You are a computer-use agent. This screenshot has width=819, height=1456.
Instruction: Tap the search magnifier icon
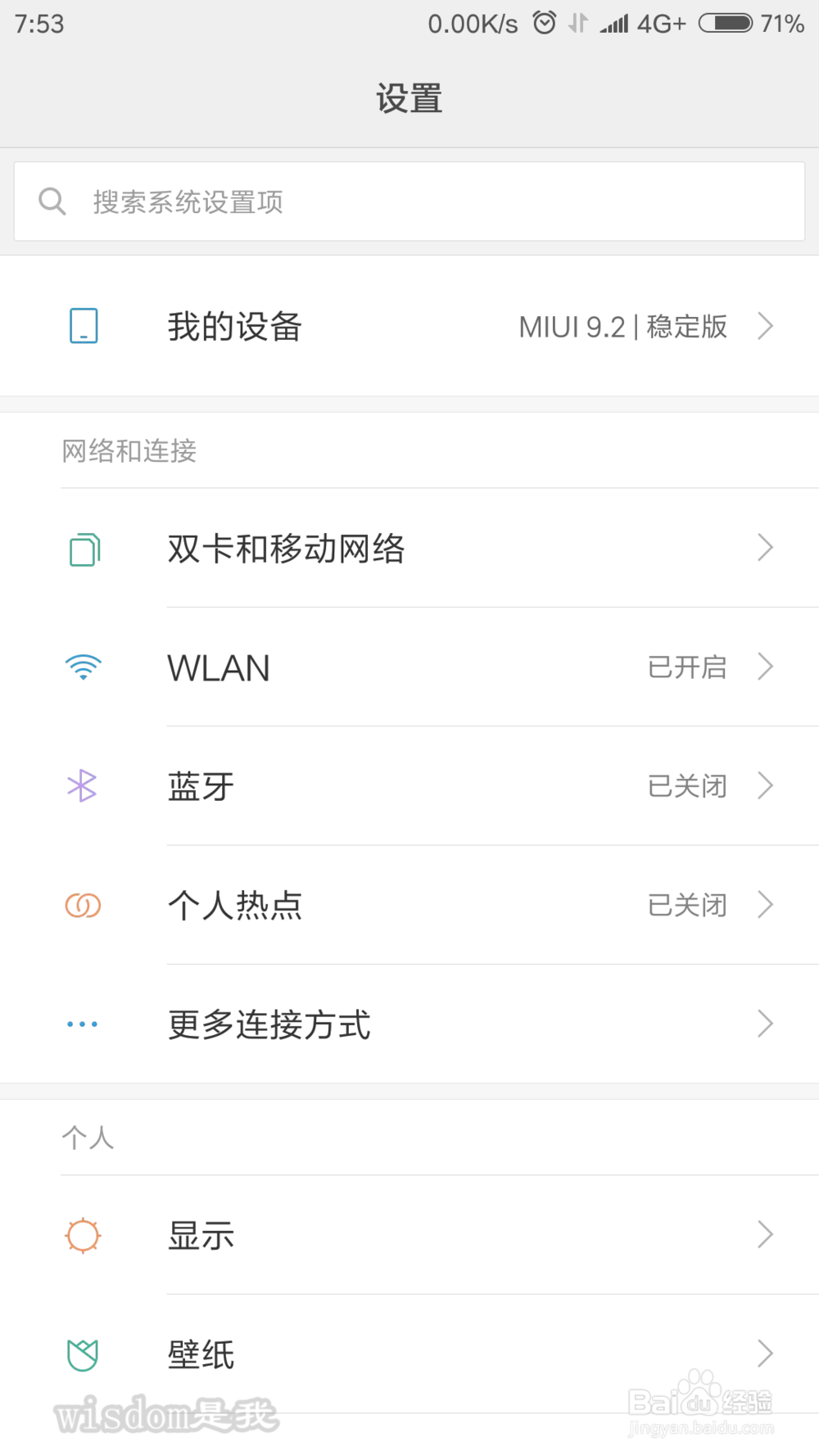[x=52, y=201]
